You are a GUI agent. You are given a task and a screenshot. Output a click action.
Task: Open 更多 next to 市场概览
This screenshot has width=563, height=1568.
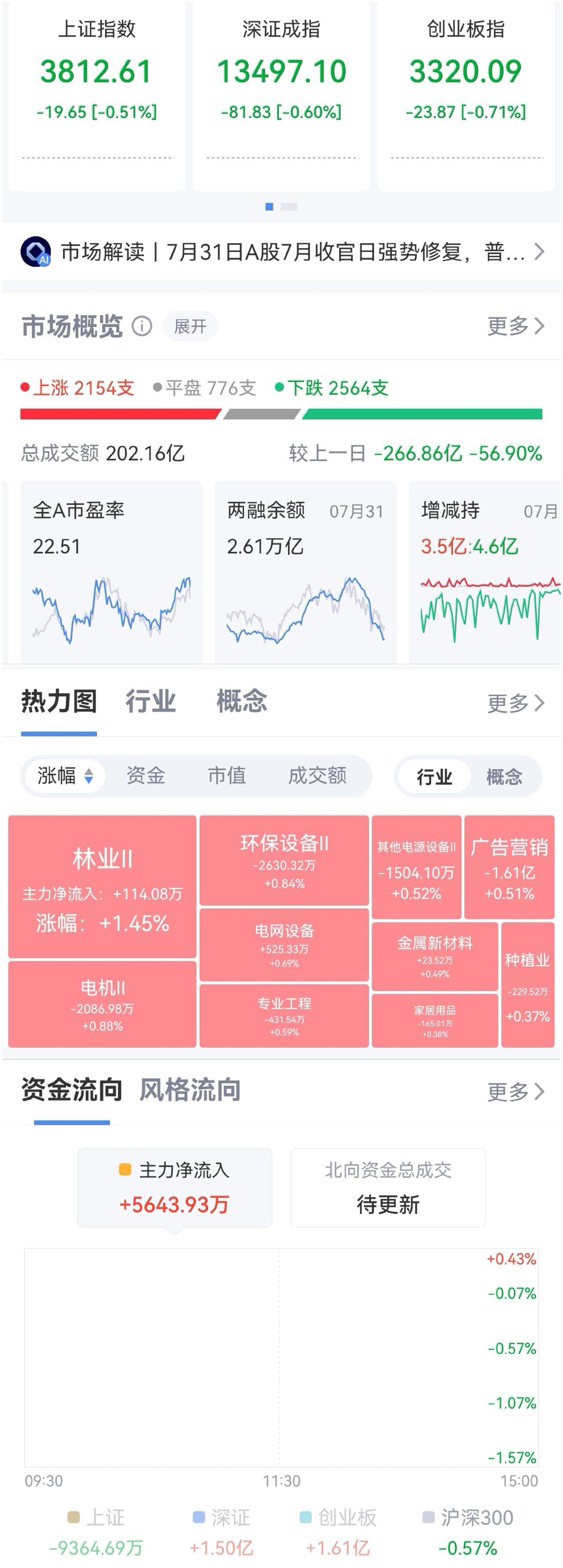(x=515, y=326)
